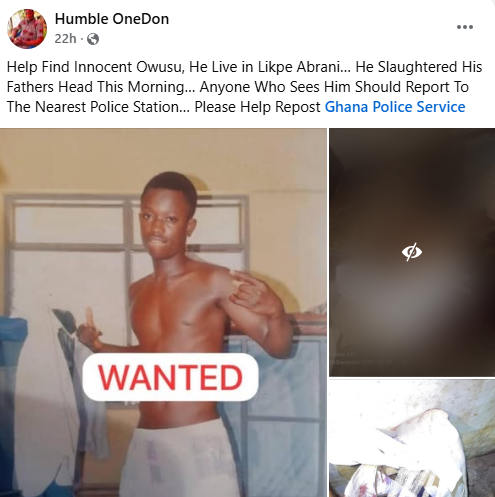Reveal the hidden sensitive photo

pos(412,252)
